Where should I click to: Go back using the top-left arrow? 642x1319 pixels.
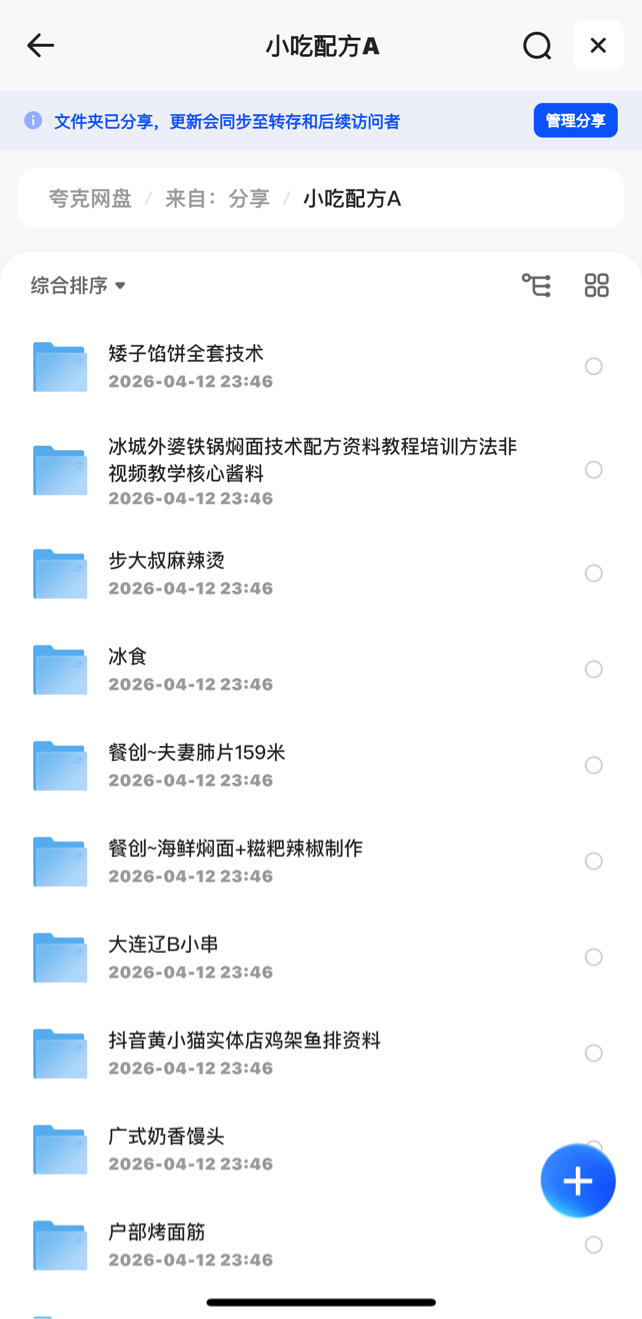pos(40,45)
